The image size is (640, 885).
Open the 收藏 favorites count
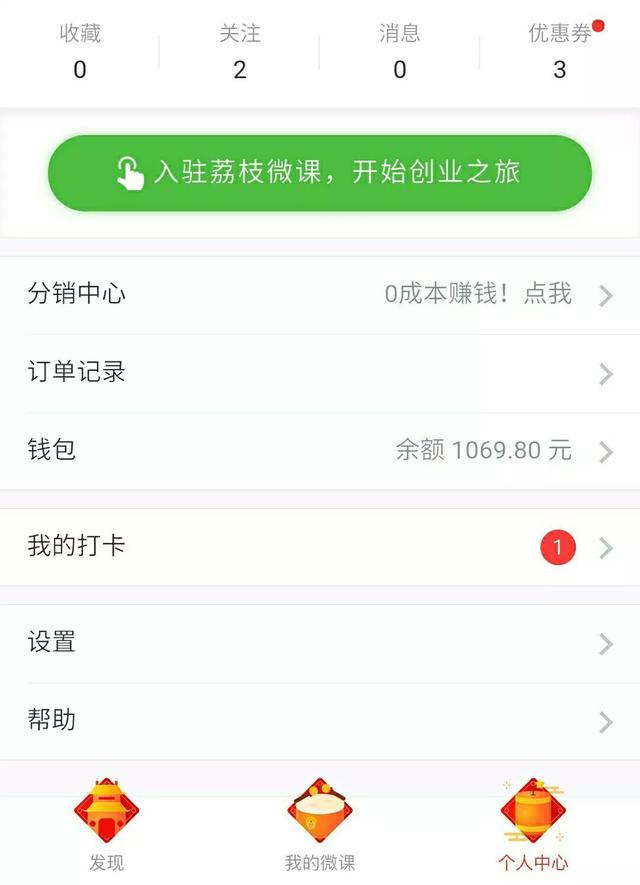[x=80, y=51]
